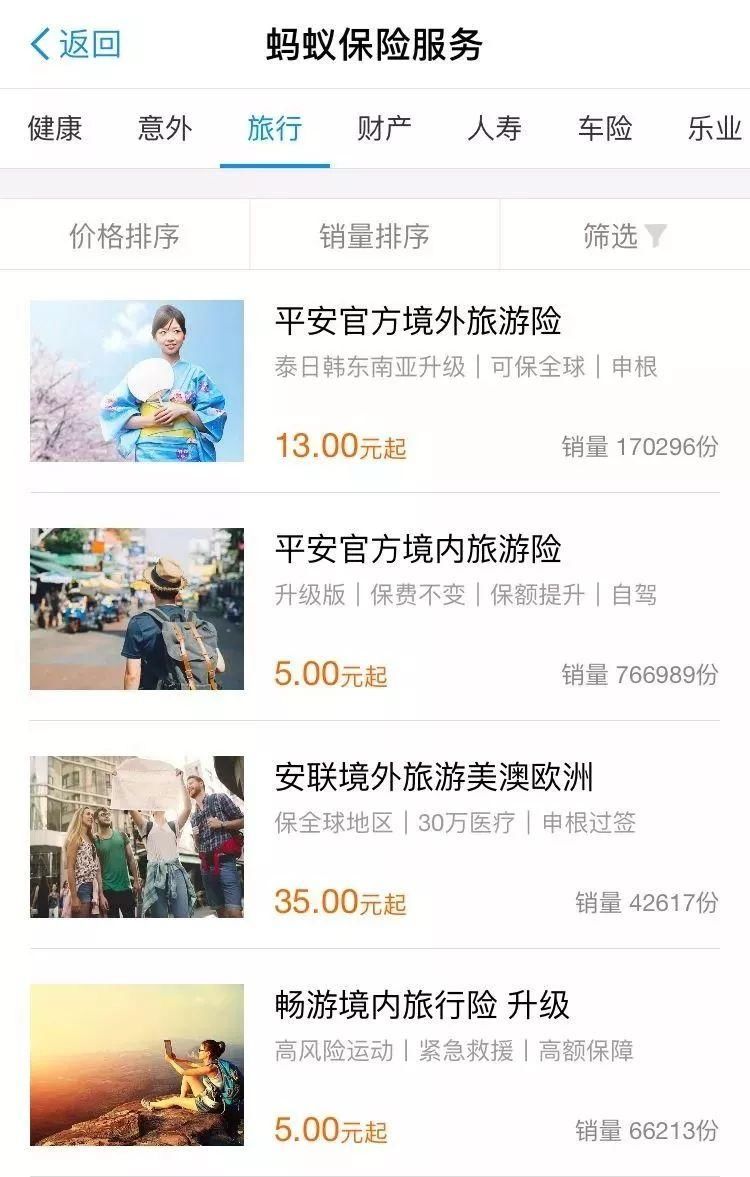
Task: Switch to the 意外 tab
Action: click(x=165, y=128)
